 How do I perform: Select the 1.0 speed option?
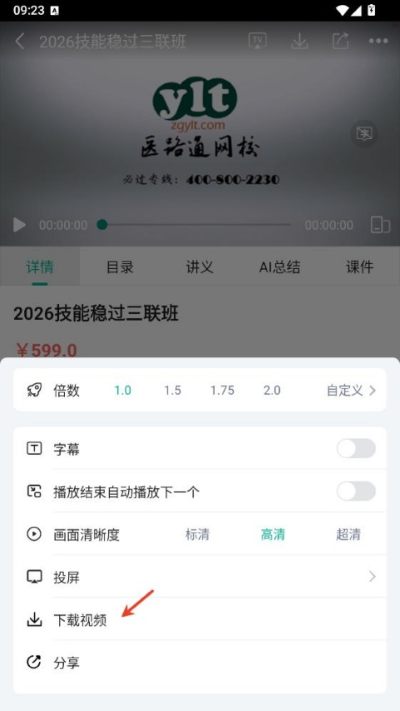tap(122, 390)
